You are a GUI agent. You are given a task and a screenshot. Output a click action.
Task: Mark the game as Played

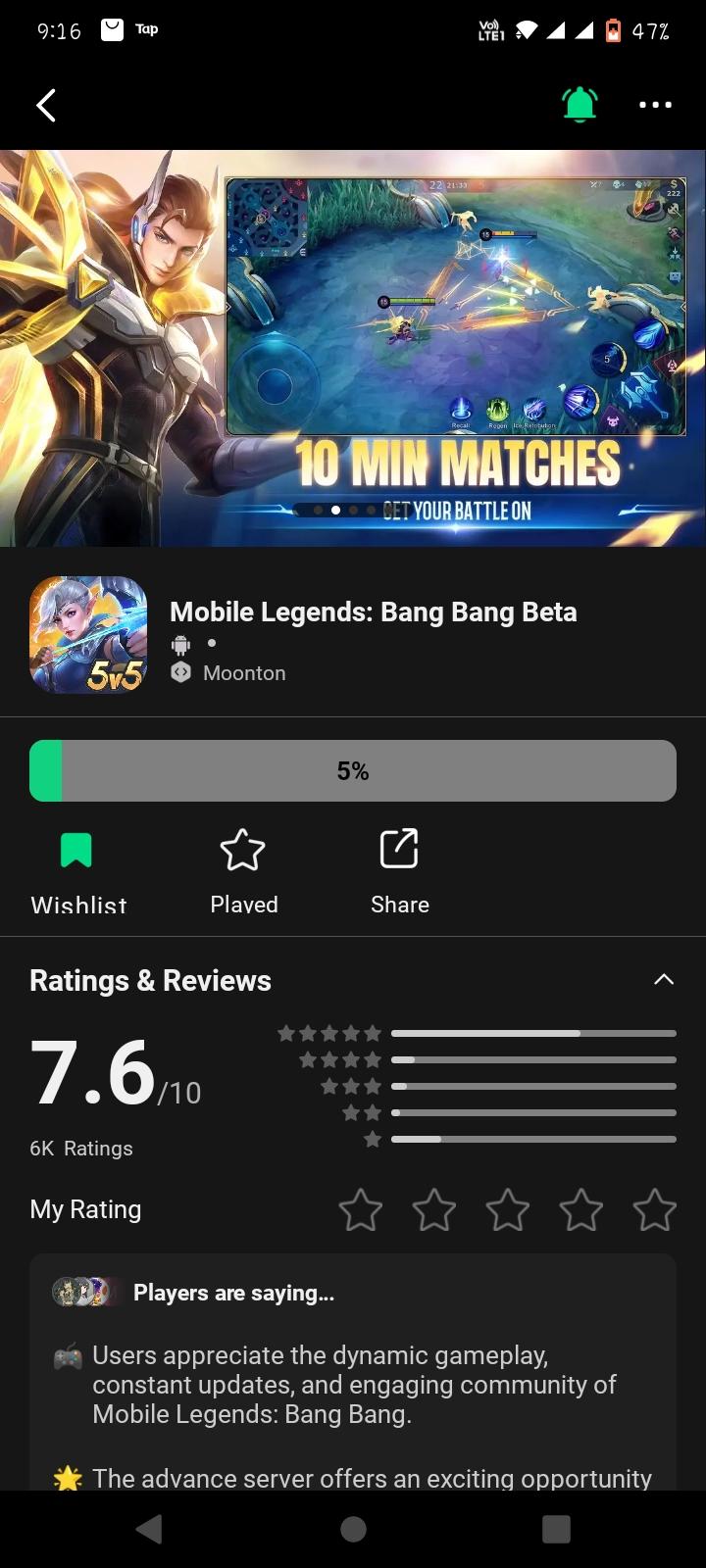242,851
